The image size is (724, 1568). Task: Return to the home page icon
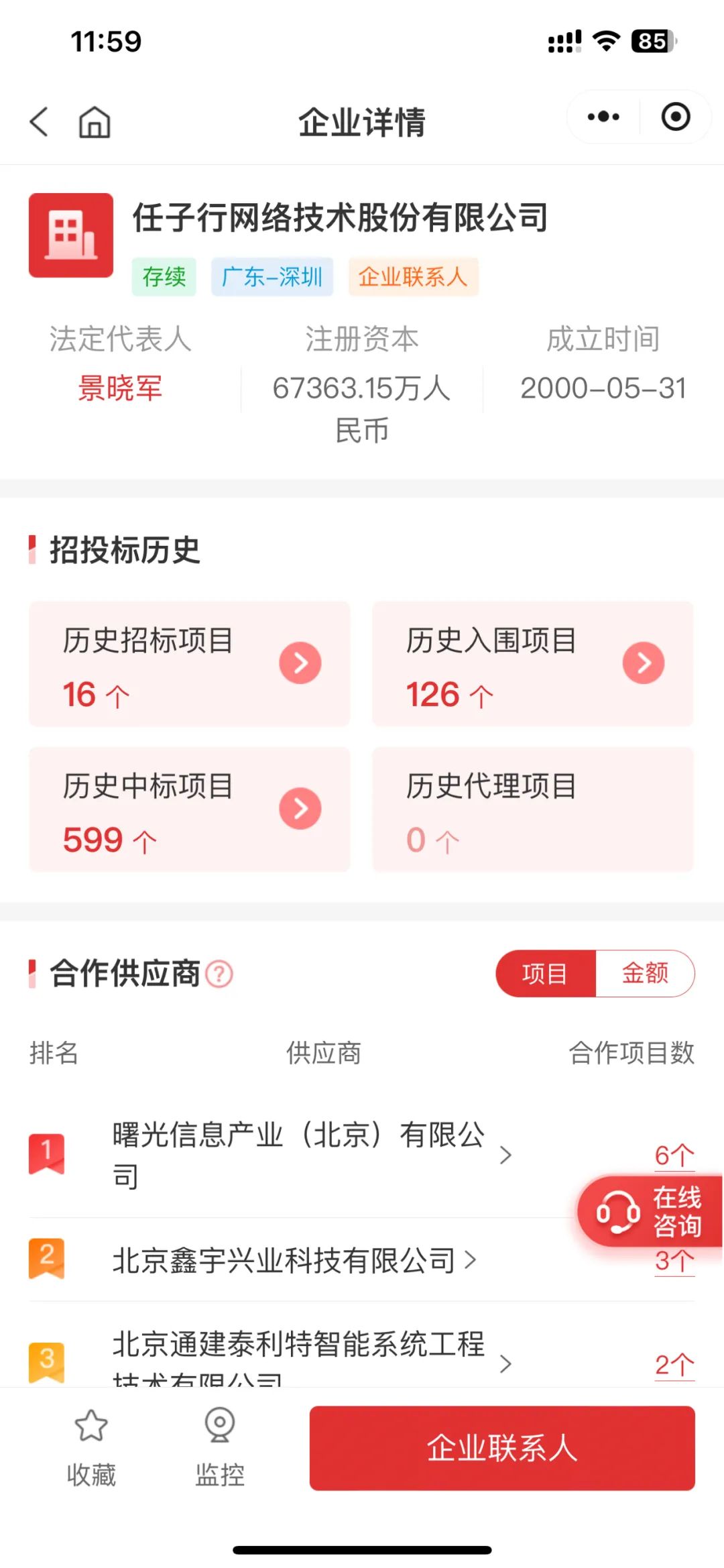tap(95, 122)
